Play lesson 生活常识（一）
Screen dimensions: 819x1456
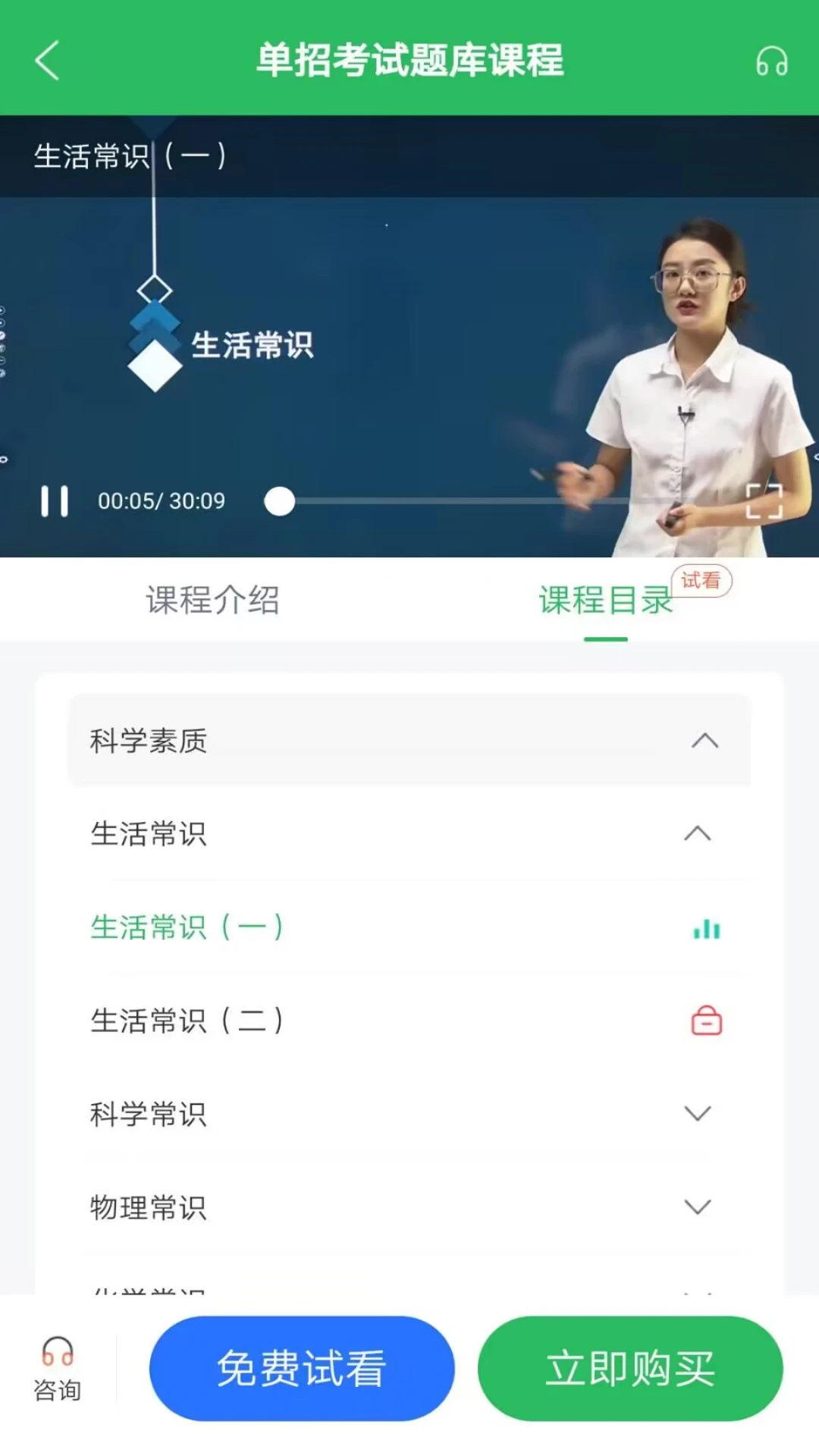coord(187,927)
